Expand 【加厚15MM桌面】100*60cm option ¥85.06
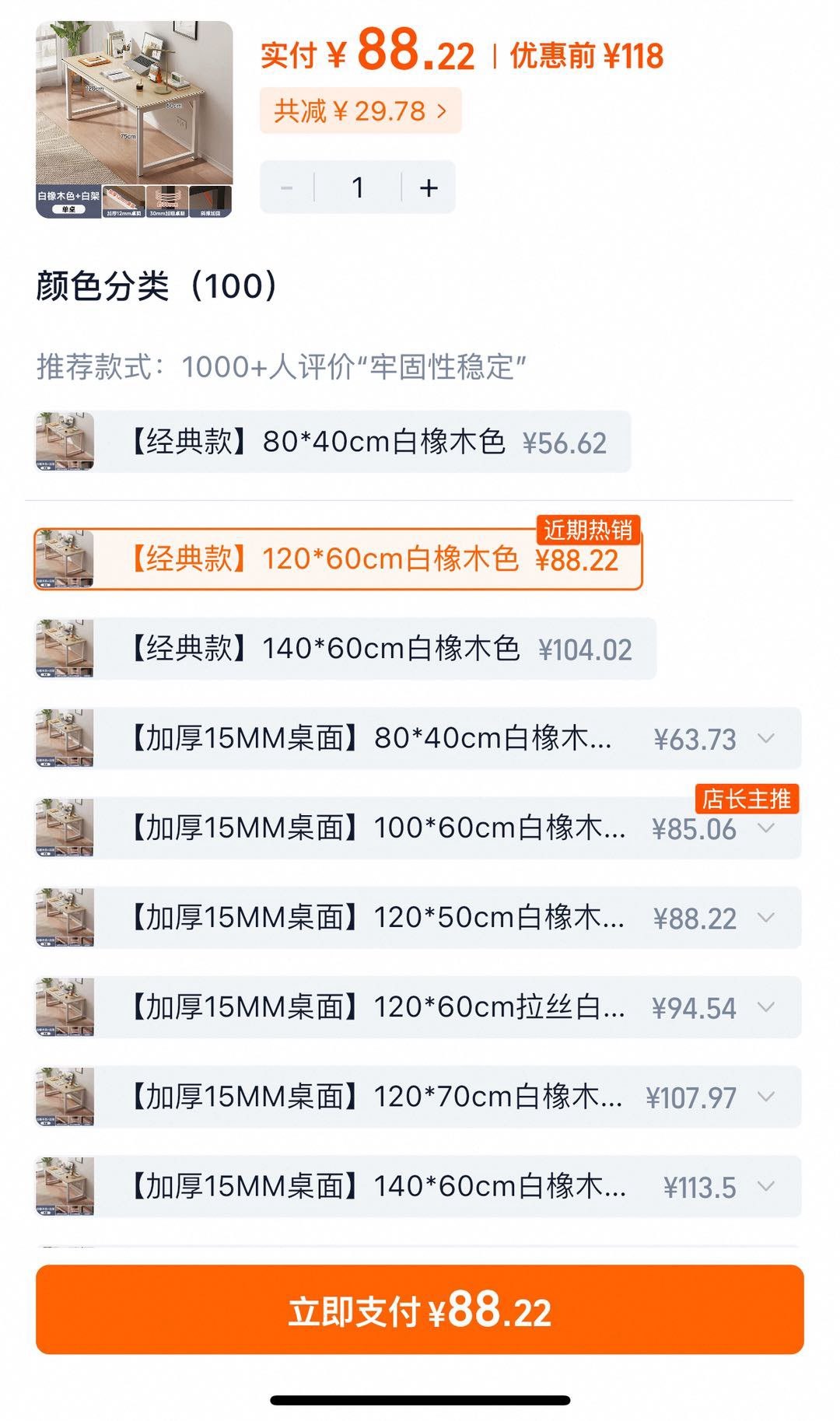The height and width of the screenshot is (1421, 840). pos(766,828)
